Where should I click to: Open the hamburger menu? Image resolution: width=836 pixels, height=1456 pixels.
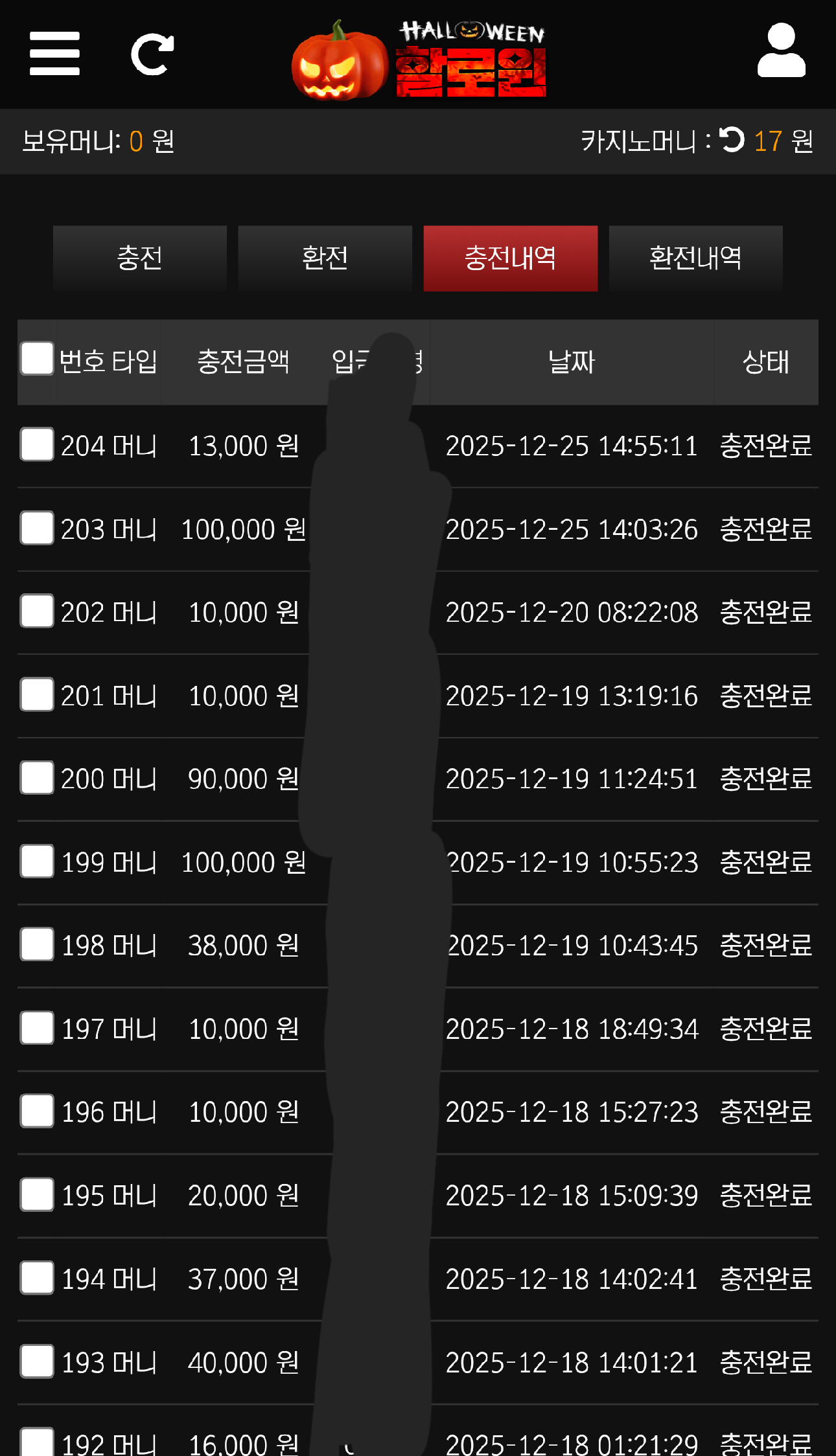[54, 54]
